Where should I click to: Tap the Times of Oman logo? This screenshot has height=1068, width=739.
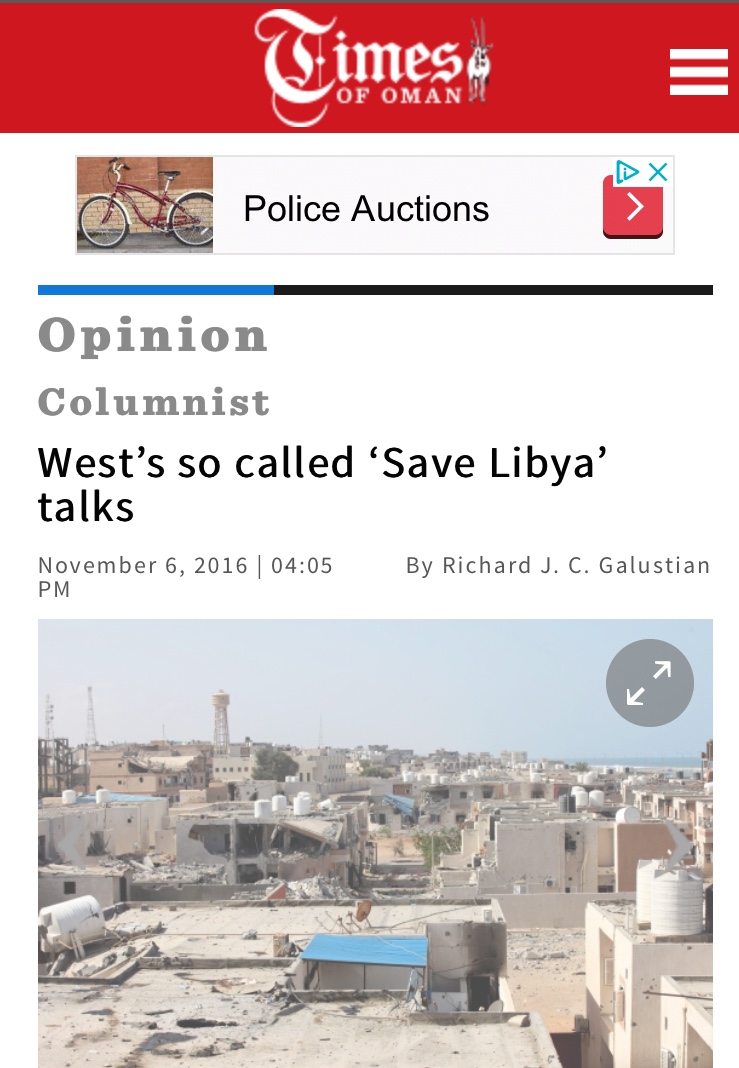372,67
